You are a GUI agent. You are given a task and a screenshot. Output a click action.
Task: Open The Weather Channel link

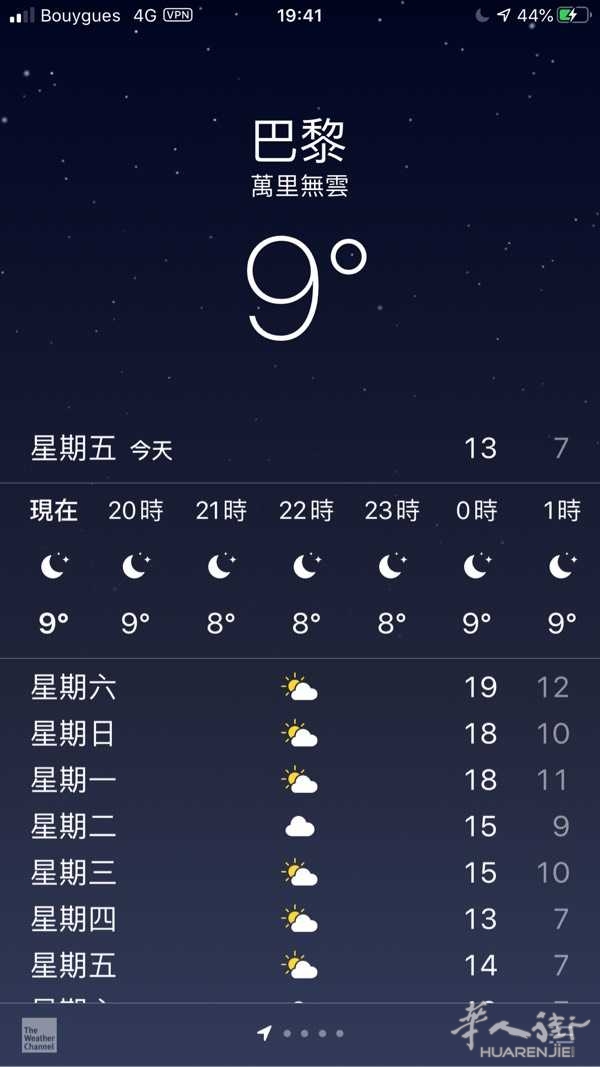click(39, 1035)
